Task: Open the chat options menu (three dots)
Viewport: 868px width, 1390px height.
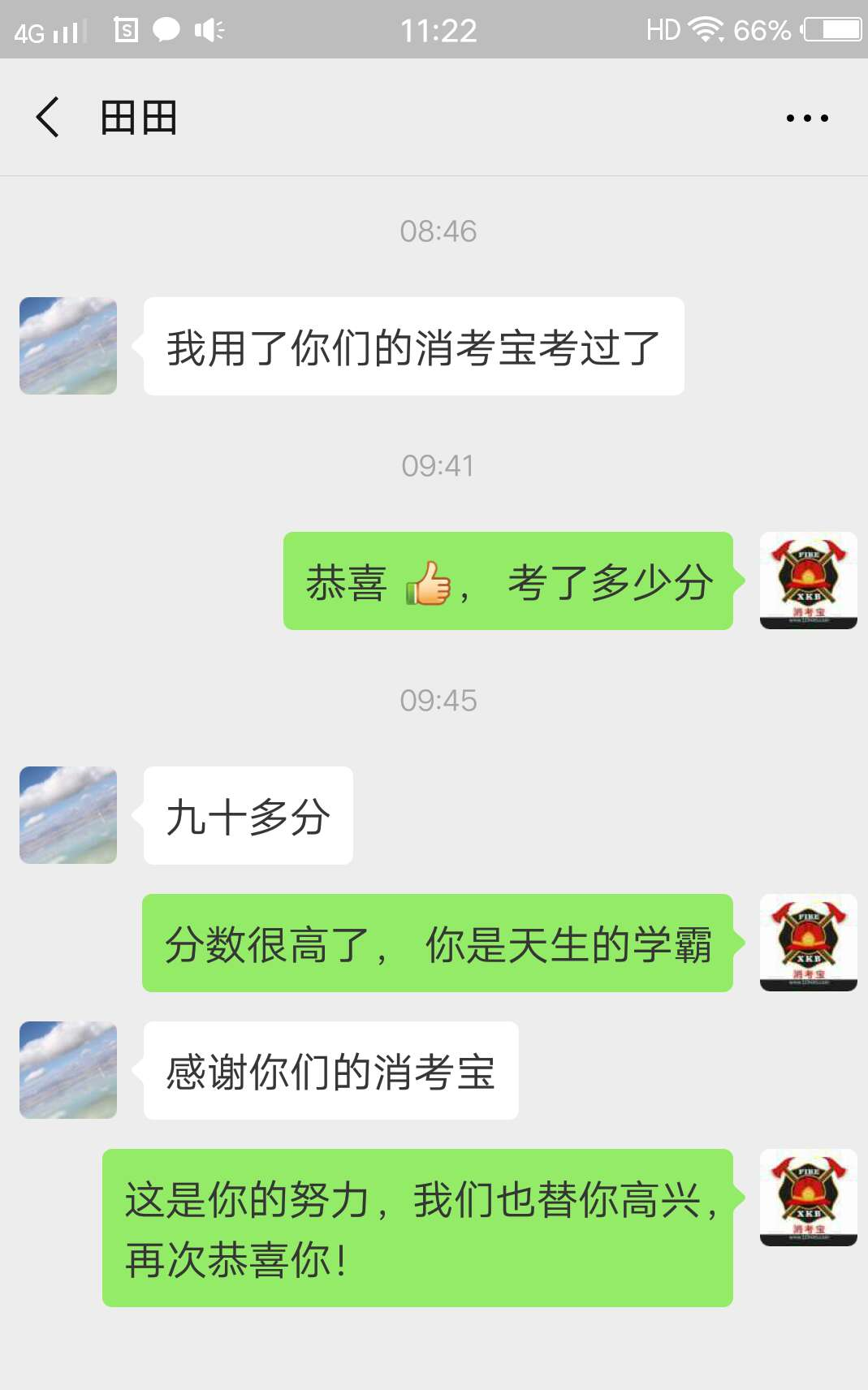Action: 806,119
